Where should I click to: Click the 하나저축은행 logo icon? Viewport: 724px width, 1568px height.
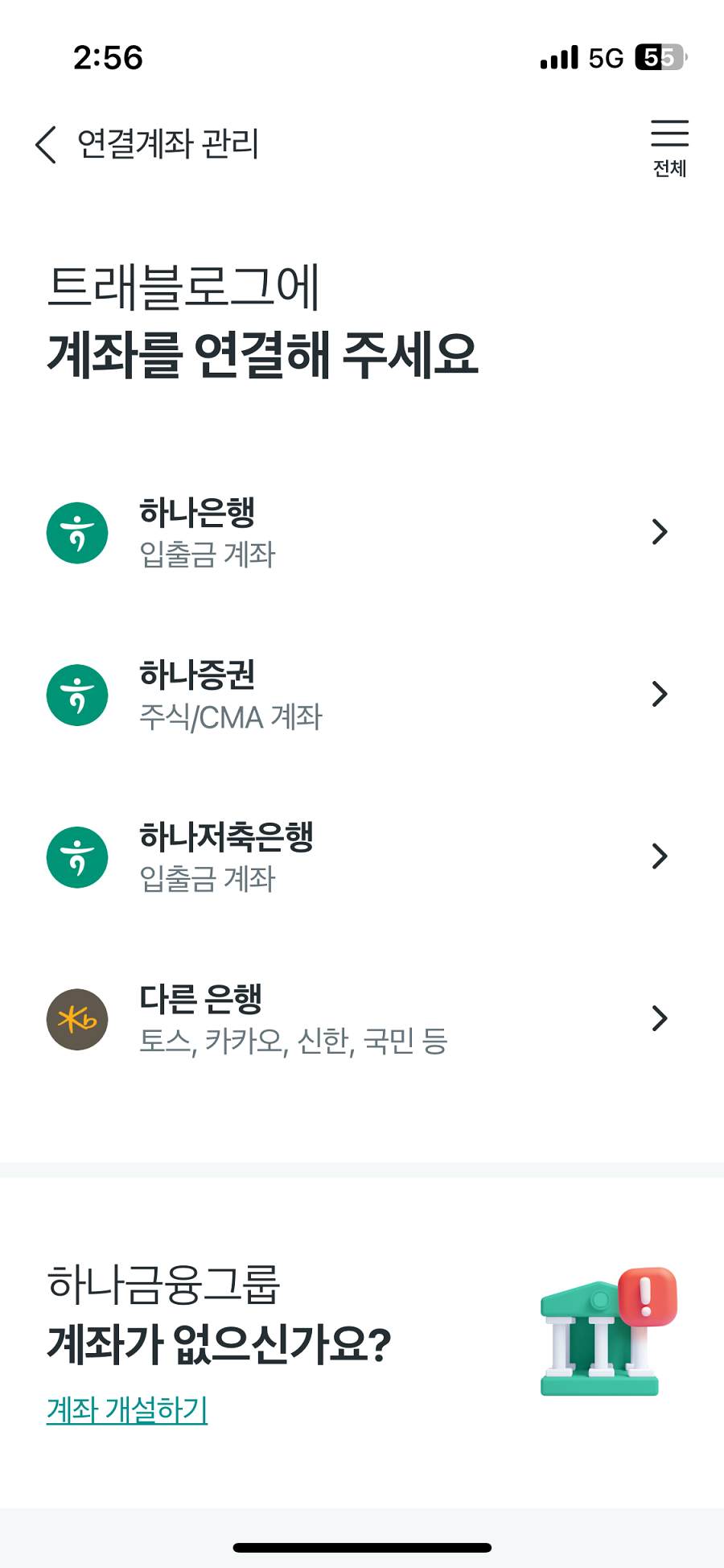click(x=77, y=857)
